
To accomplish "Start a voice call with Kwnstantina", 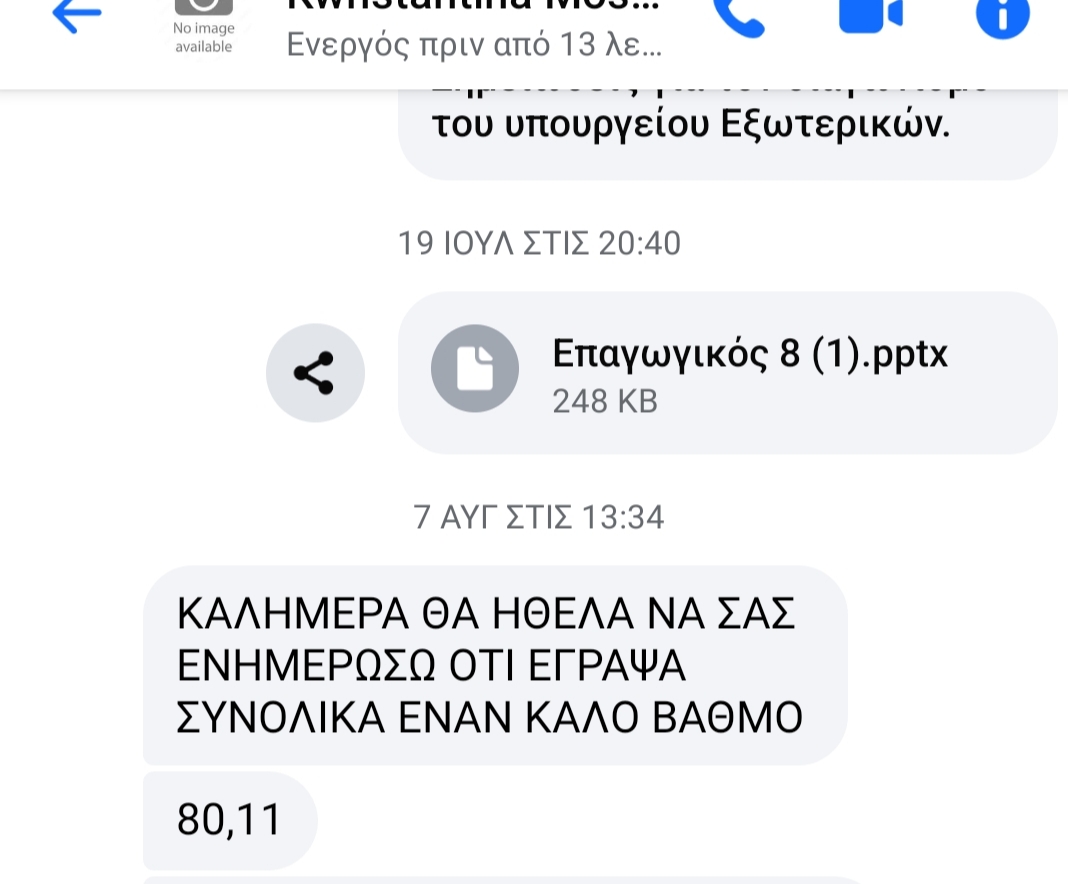I will tap(738, 15).
